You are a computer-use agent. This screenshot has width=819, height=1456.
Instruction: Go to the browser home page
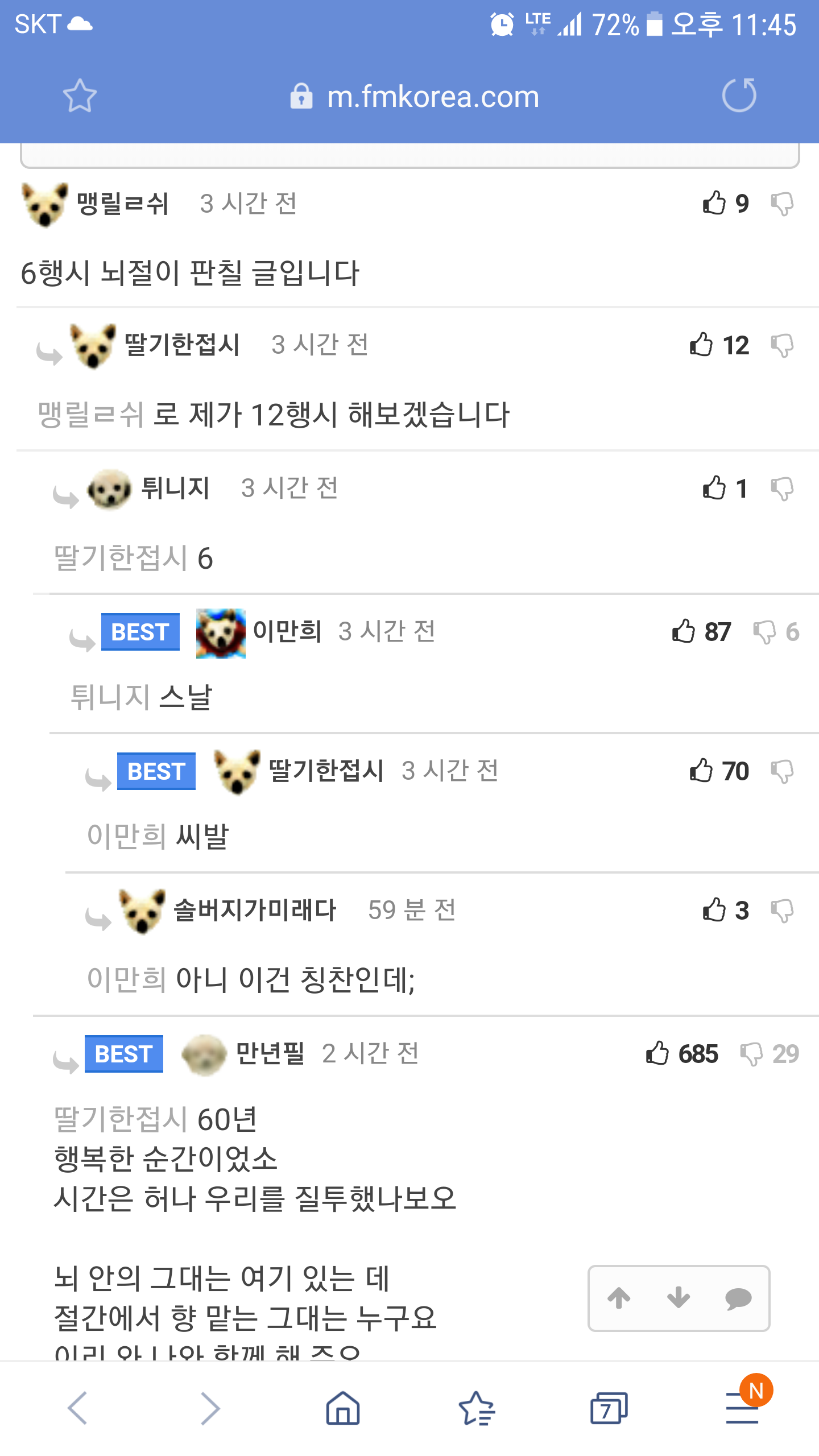coord(343,1408)
